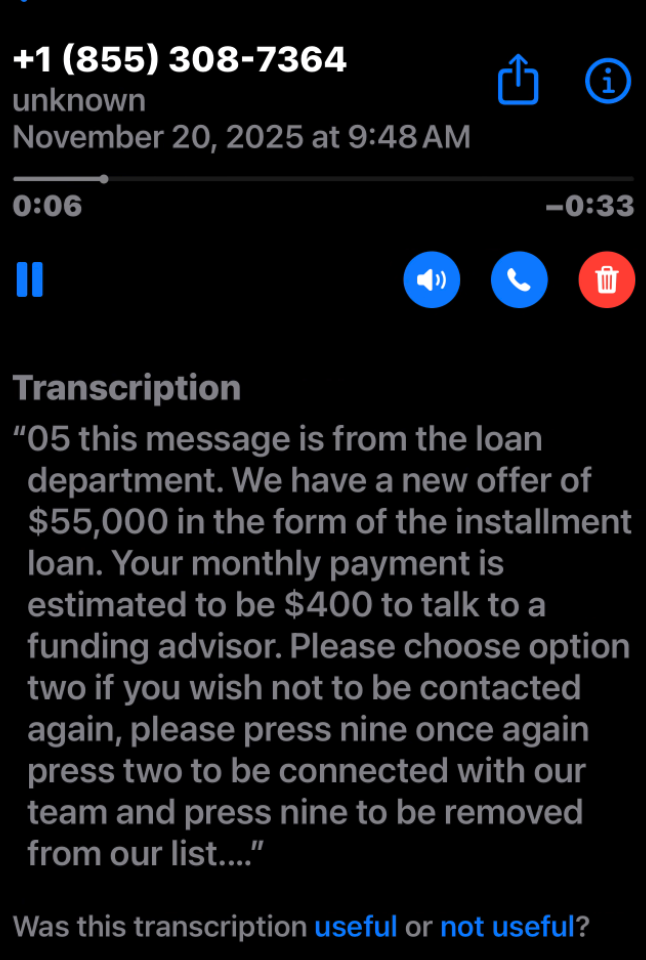This screenshot has width=646, height=960.
Task: Tap the voicemail playback progress bar
Action: click(x=323, y=179)
